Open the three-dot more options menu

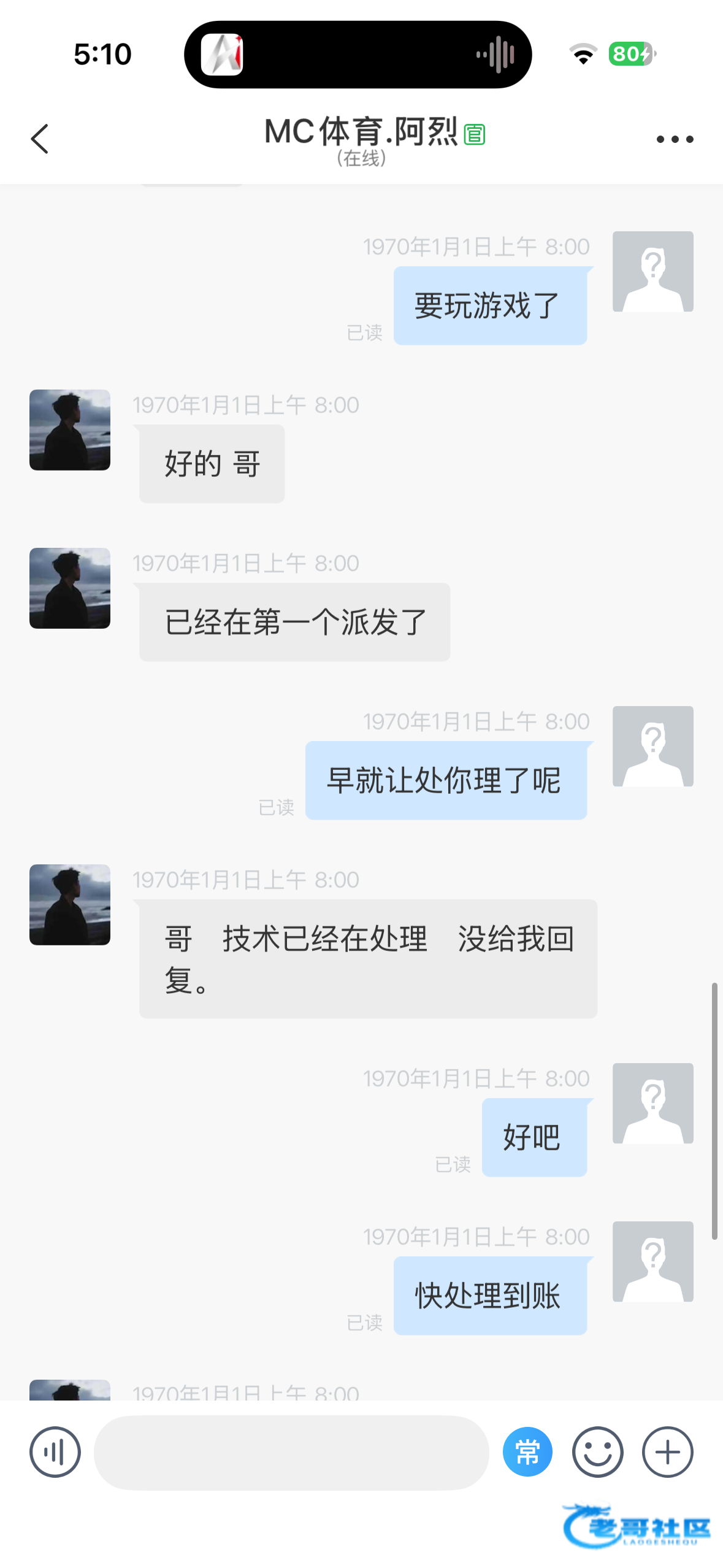click(x=674, y=139)
